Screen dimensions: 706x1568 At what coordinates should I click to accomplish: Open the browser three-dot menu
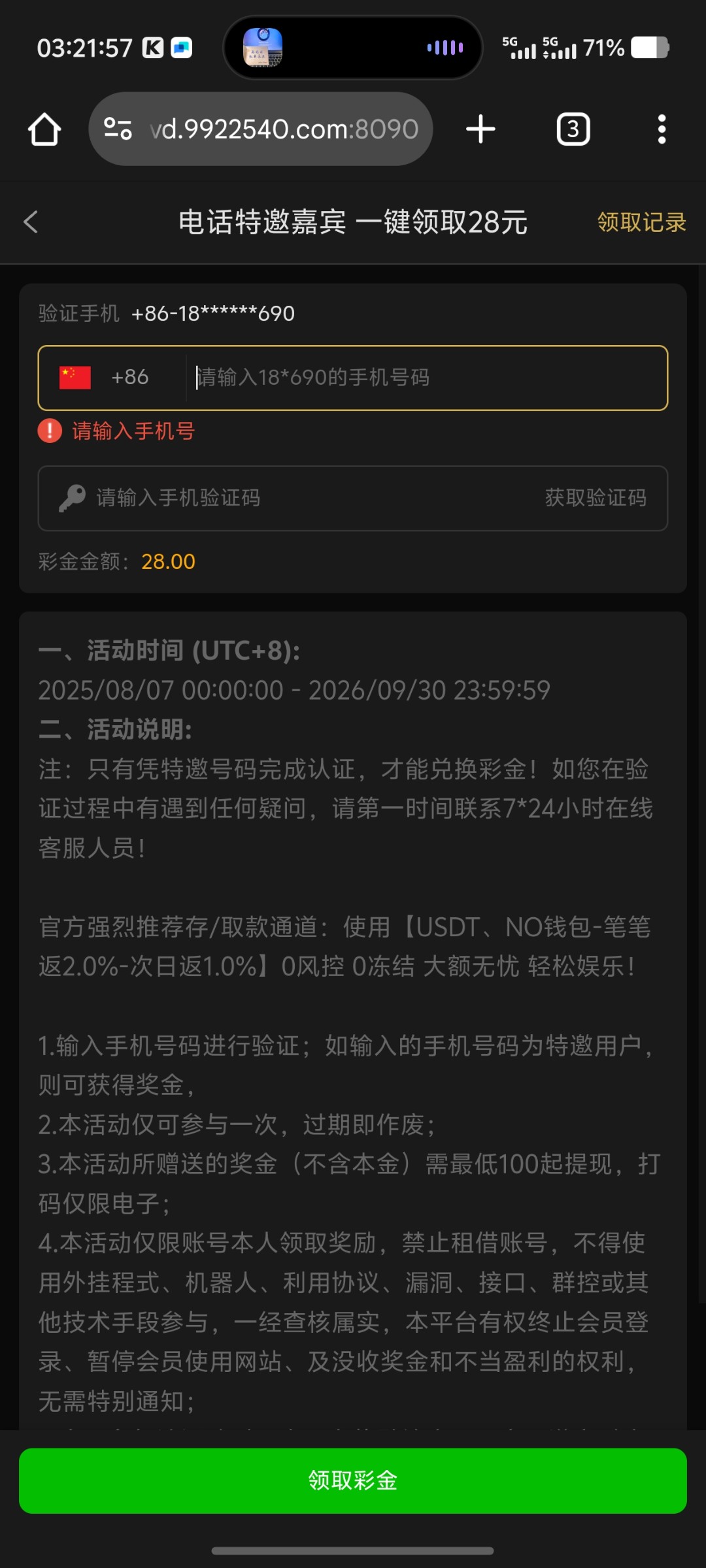(x=662, y=129)
